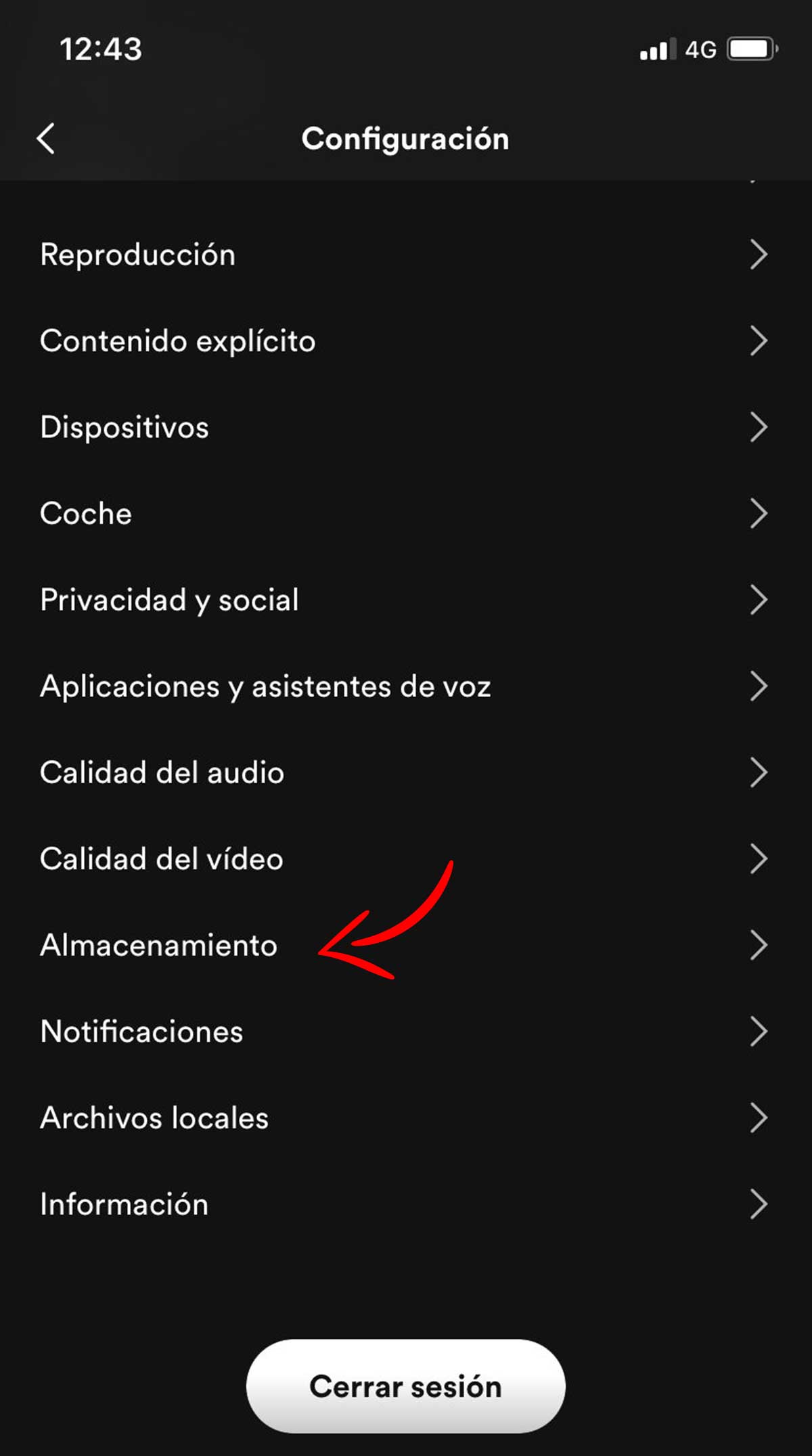Tap the 4G network indicator
The image size is (812, 1456).
(x=700, y=48)
